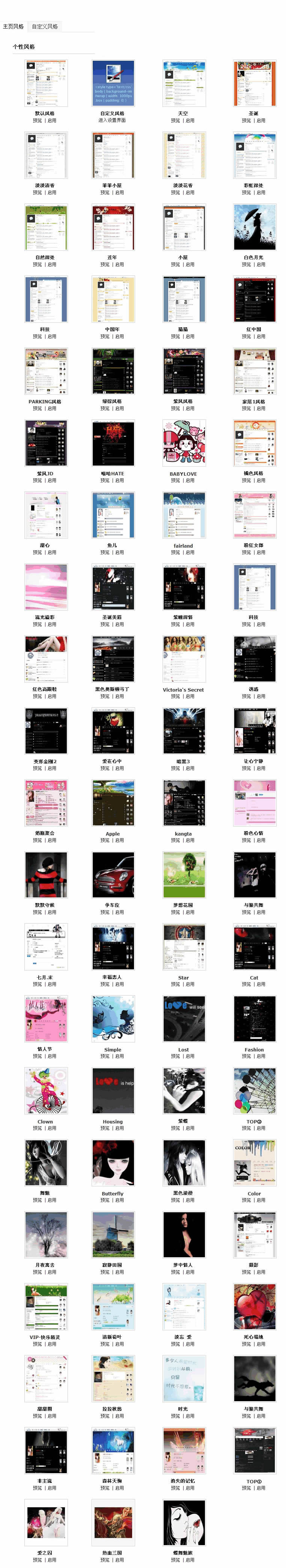The width and height of the screenshot is (286, 1568).
Task: Preview the 天空 theme
Action: pos(176,121)
